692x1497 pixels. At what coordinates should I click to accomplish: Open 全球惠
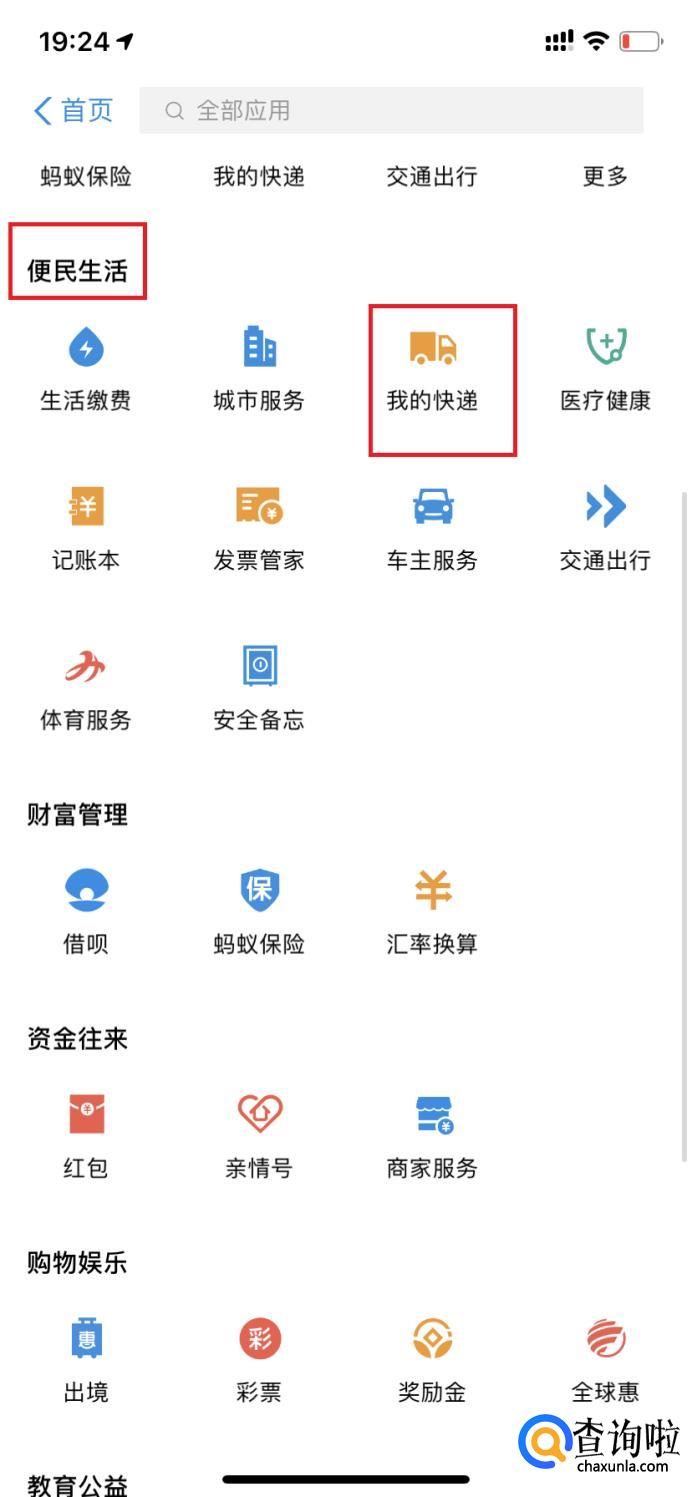[x=605, y=1362]
